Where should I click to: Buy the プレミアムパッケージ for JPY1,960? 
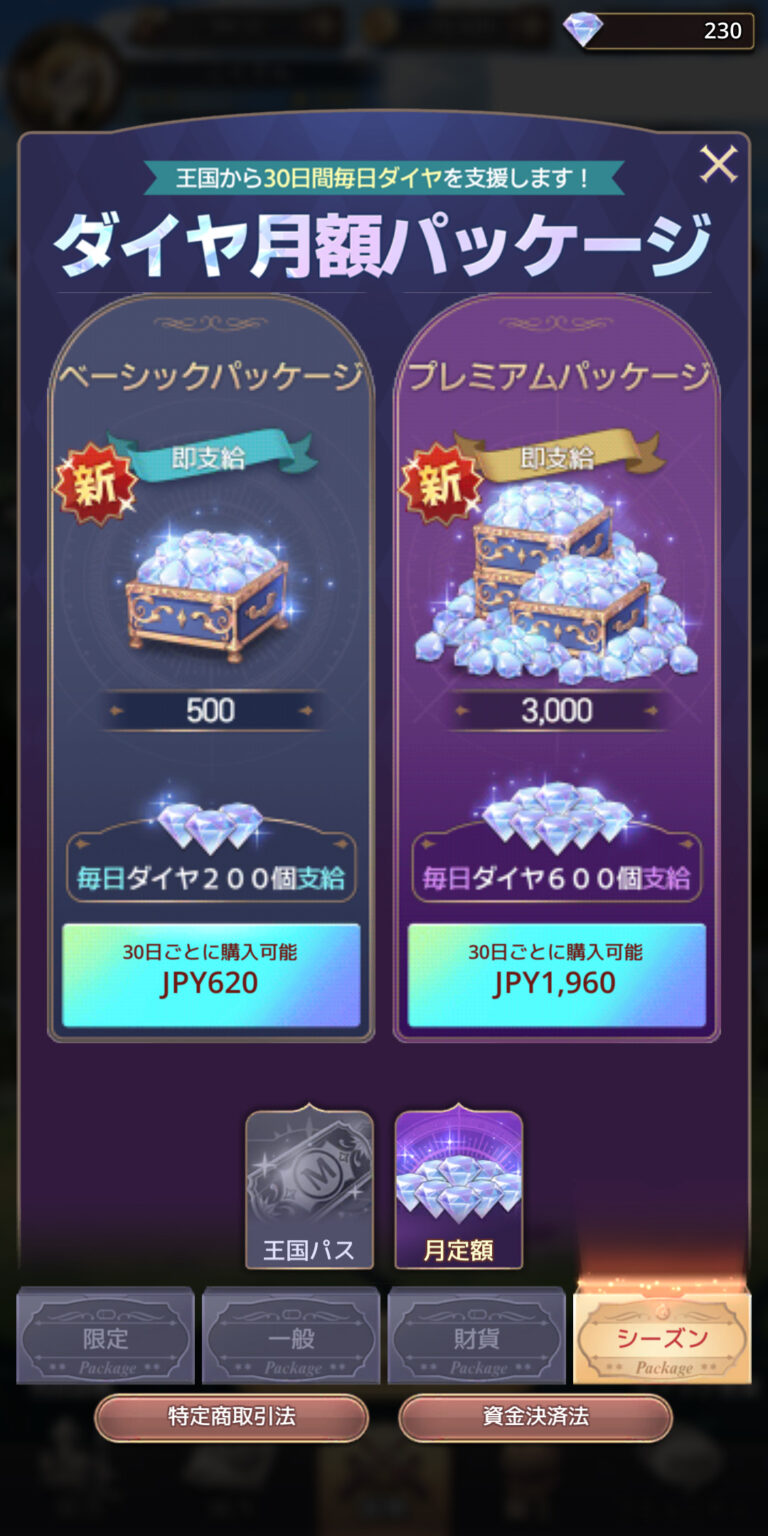coord(556,974)
